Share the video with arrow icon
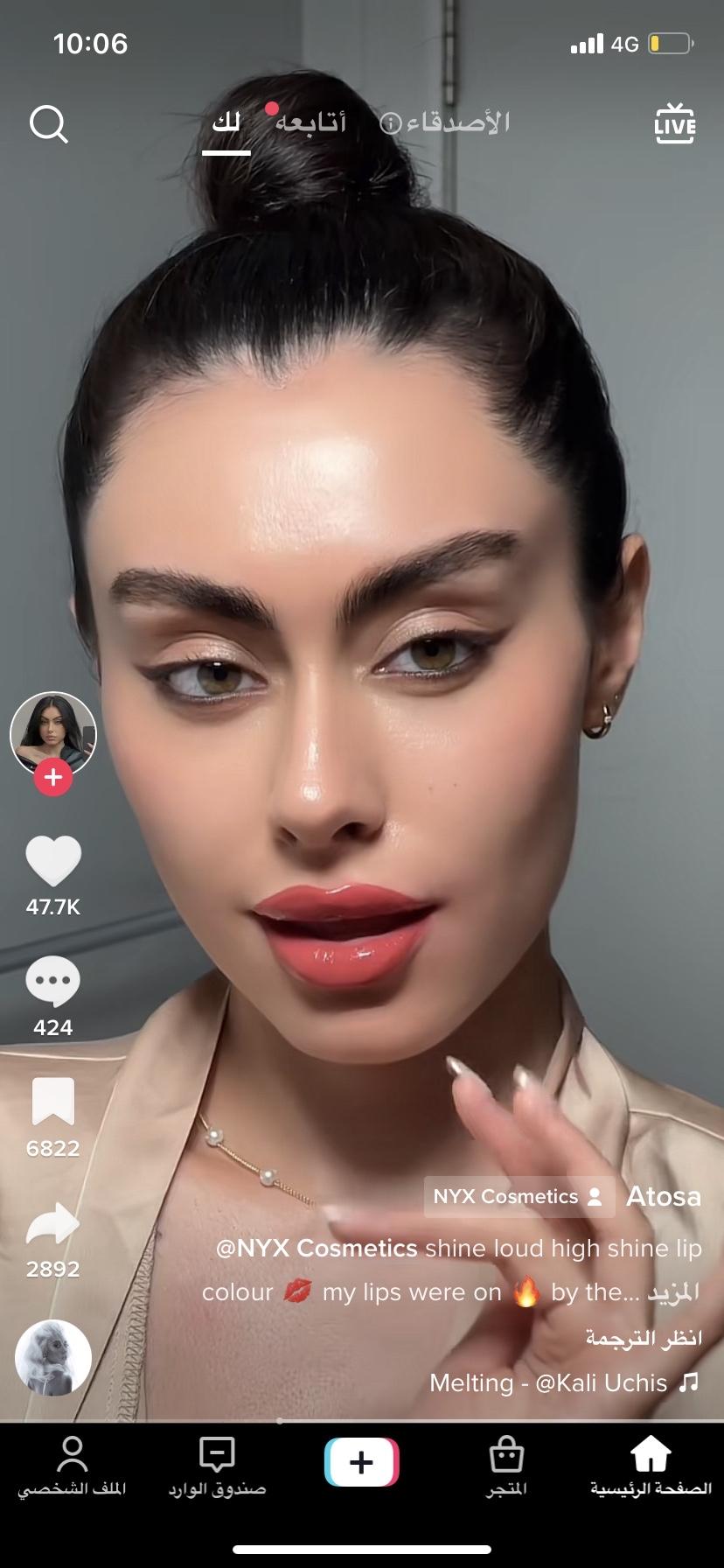The image size is (724, 1568). click(x=52, y=1224)
